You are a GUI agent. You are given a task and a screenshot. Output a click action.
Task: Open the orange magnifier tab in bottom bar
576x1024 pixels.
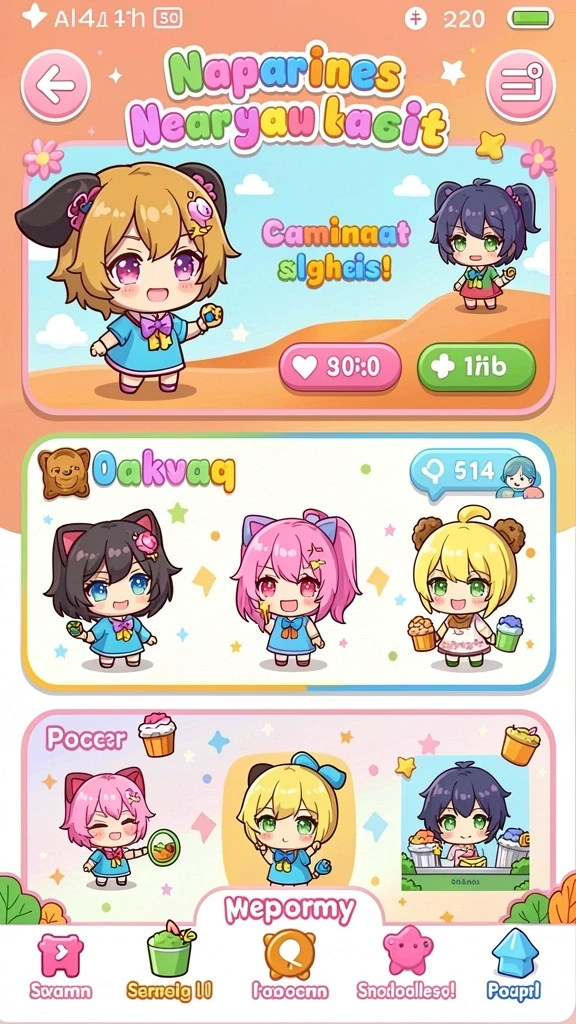click(x=289, y=965)
